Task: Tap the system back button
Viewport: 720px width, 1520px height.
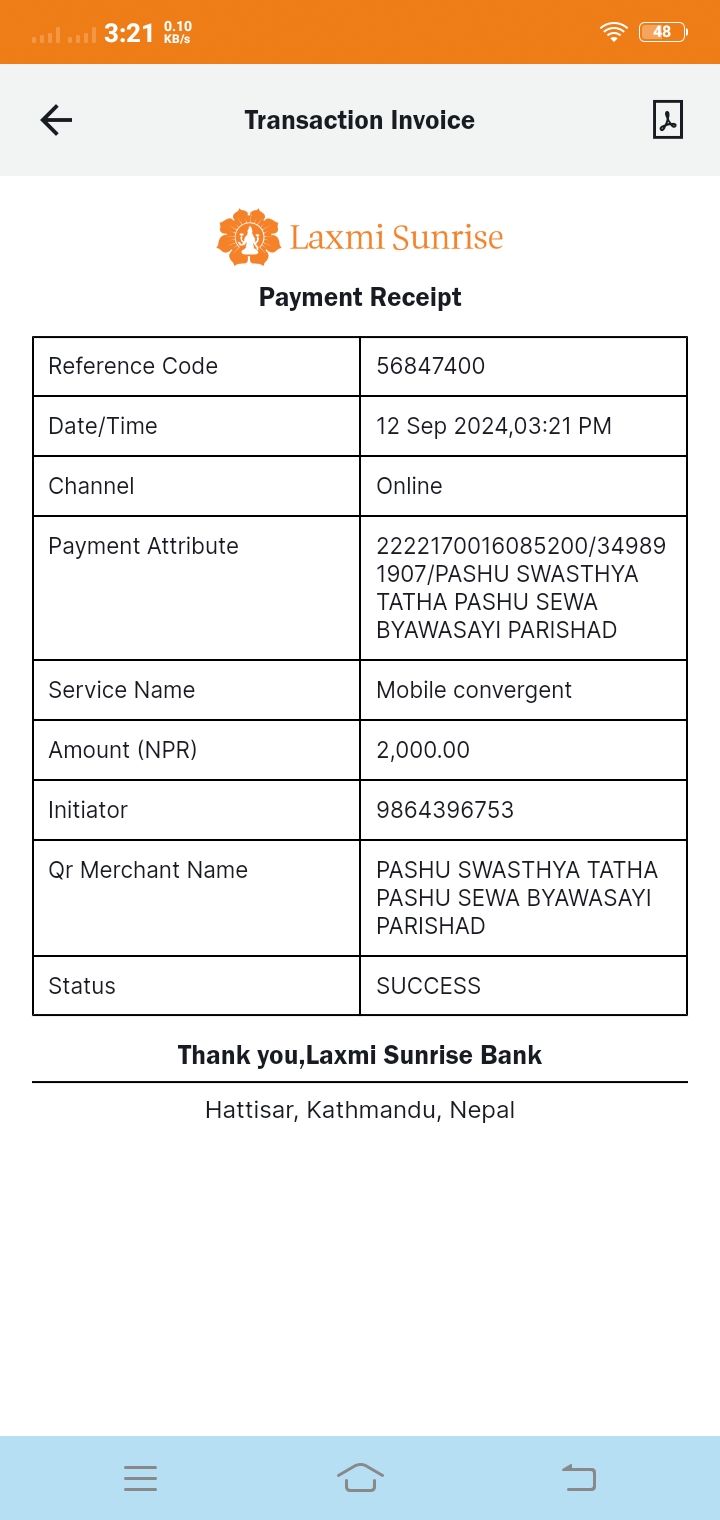Action: click(579, 1477)
